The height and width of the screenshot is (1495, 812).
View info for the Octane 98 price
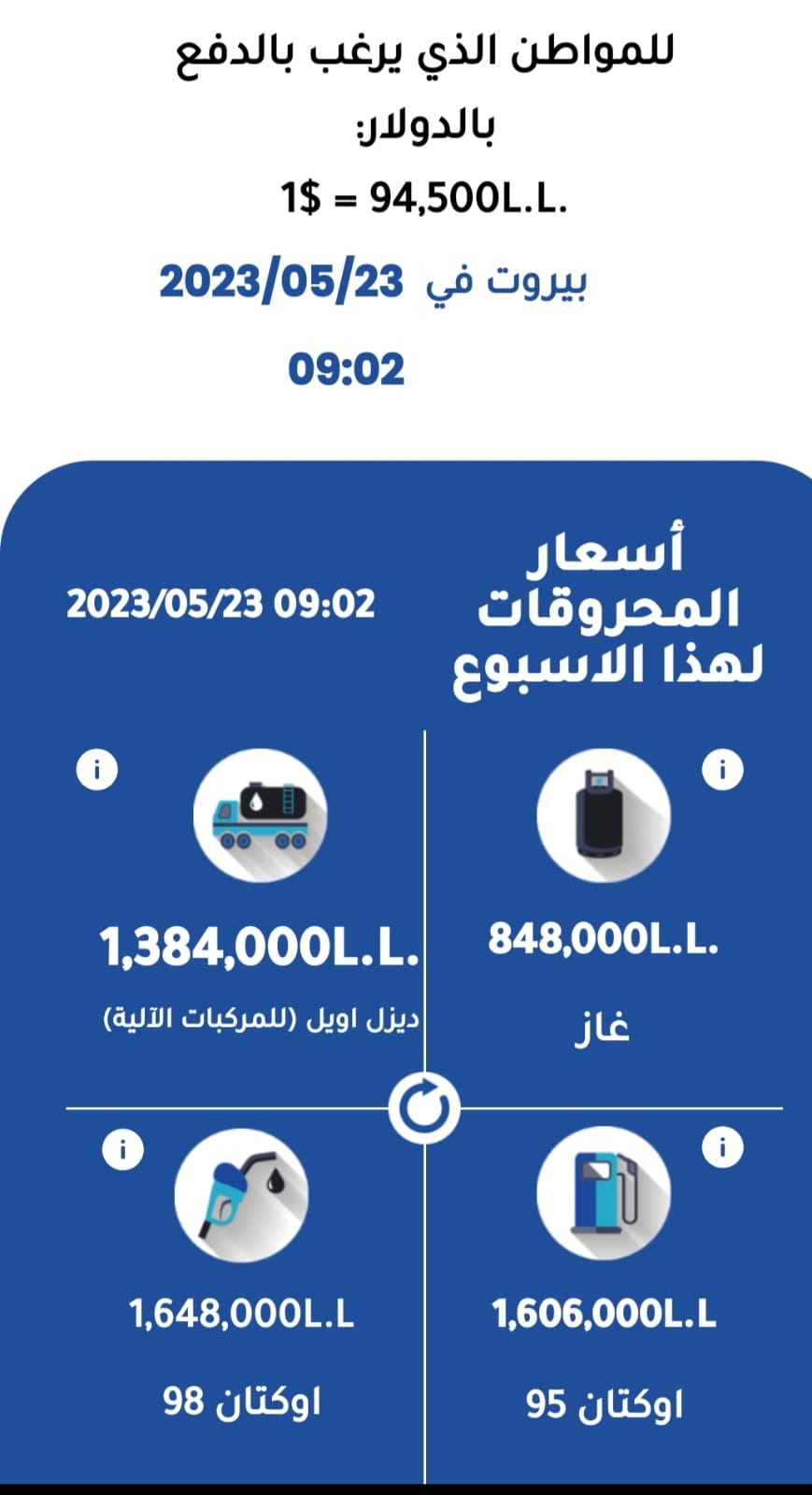(122, 1149)
